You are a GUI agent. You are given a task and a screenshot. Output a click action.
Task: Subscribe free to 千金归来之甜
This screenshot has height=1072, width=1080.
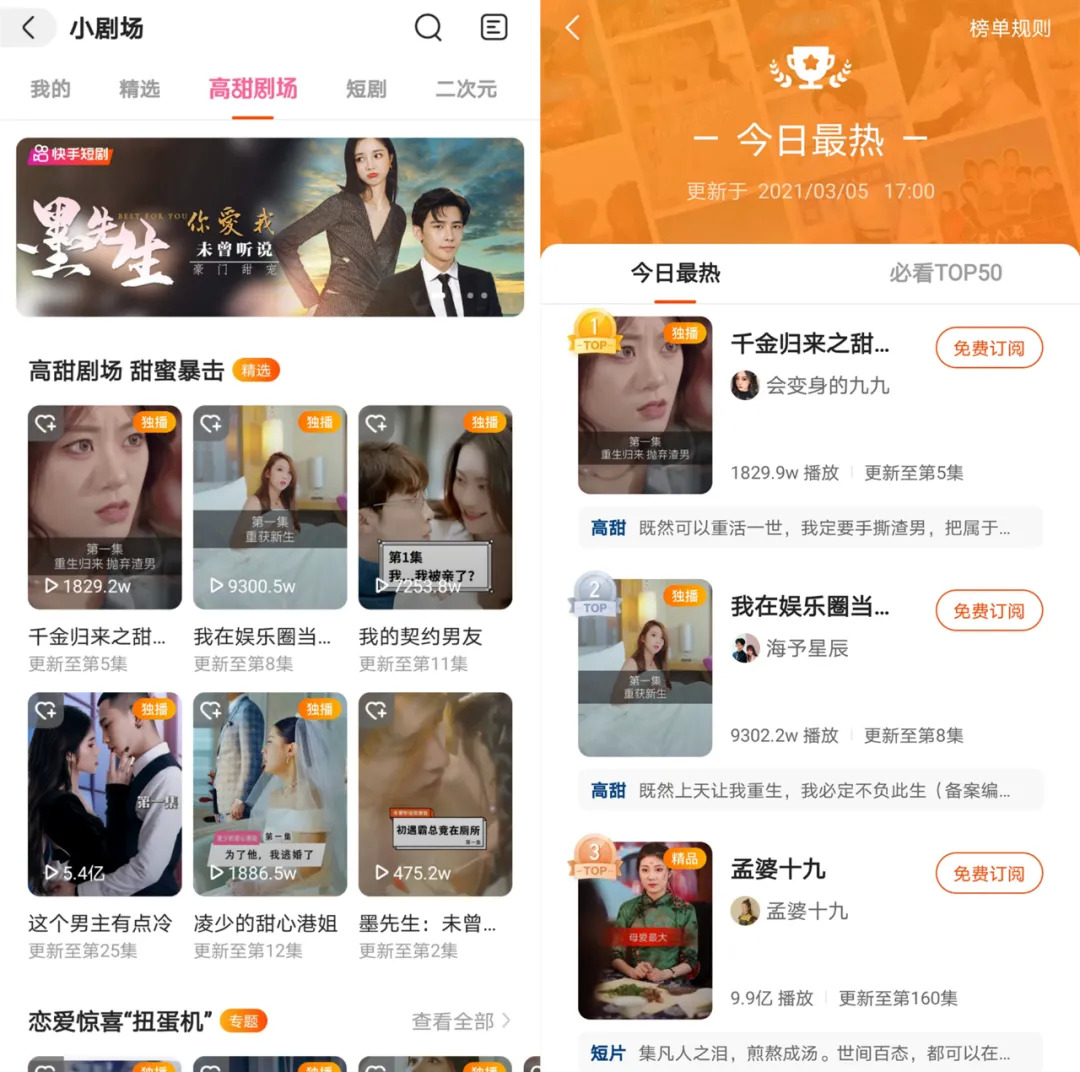(988, 348)
